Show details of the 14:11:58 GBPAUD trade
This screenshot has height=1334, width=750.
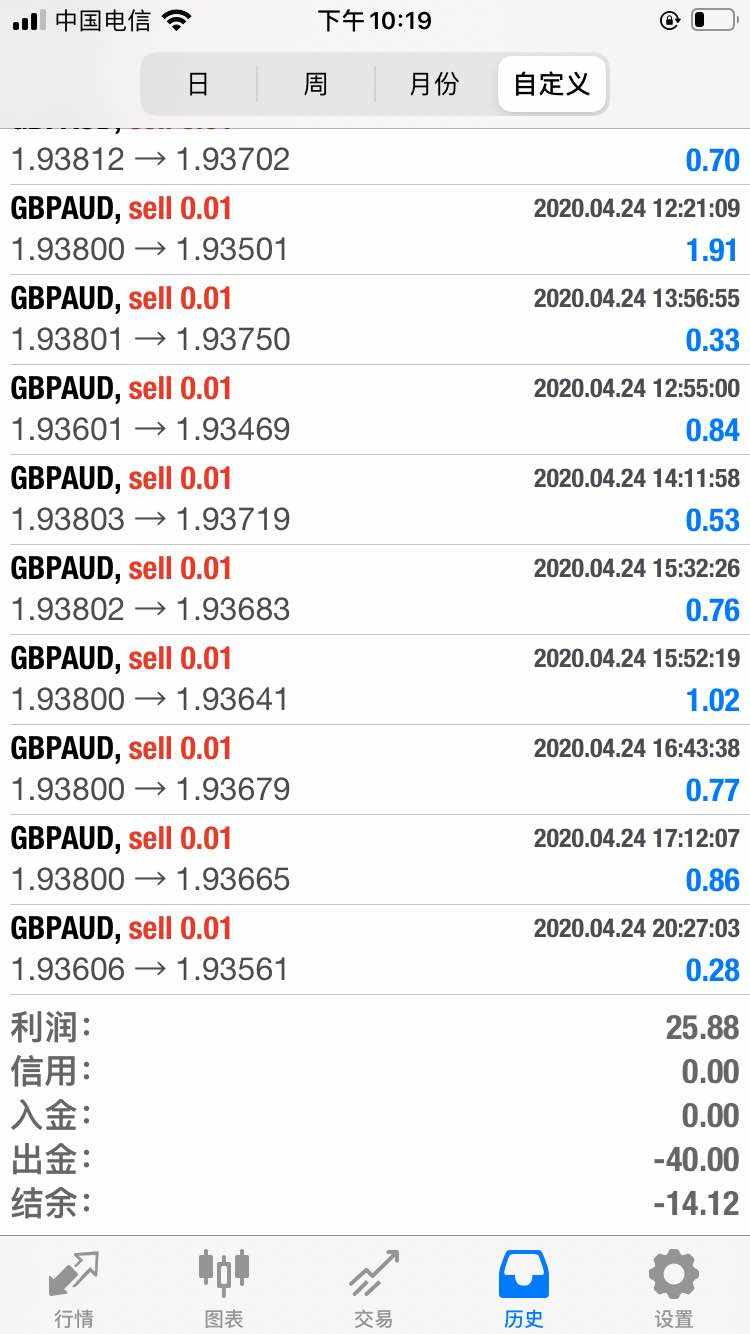[x=375, y=500]
